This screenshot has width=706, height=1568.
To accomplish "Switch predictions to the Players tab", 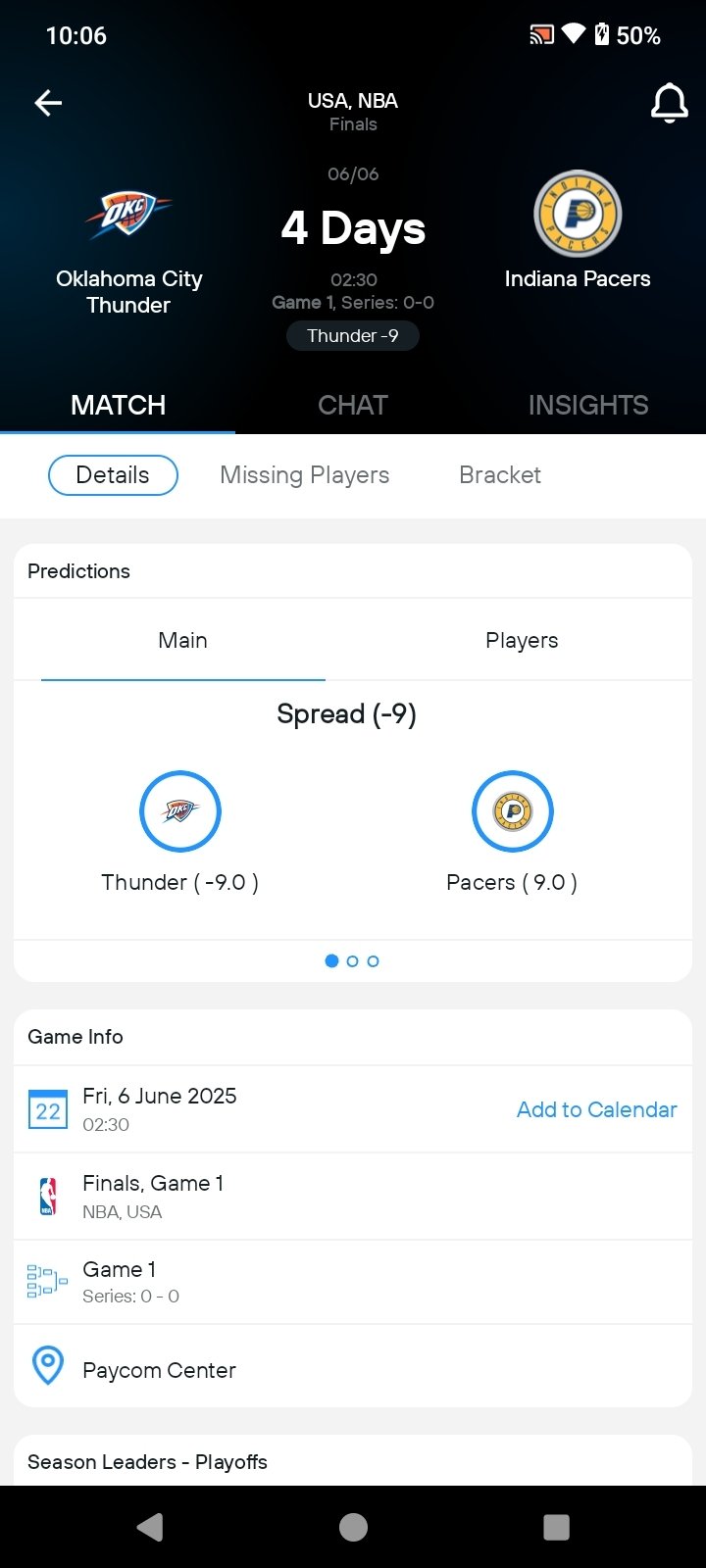I will click(x=522, y=640).
